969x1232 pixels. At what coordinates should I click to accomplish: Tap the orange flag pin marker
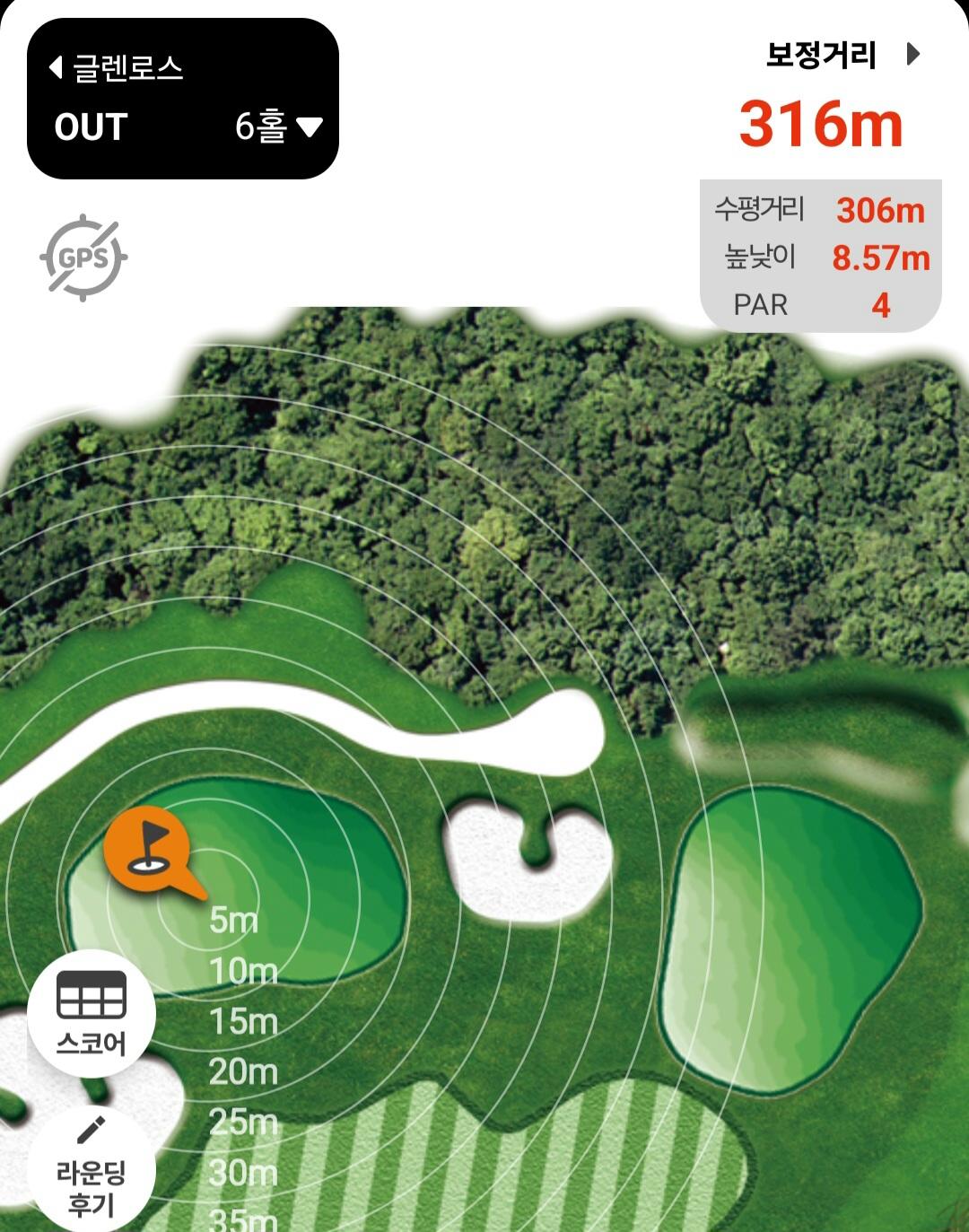tap(147, 849)
